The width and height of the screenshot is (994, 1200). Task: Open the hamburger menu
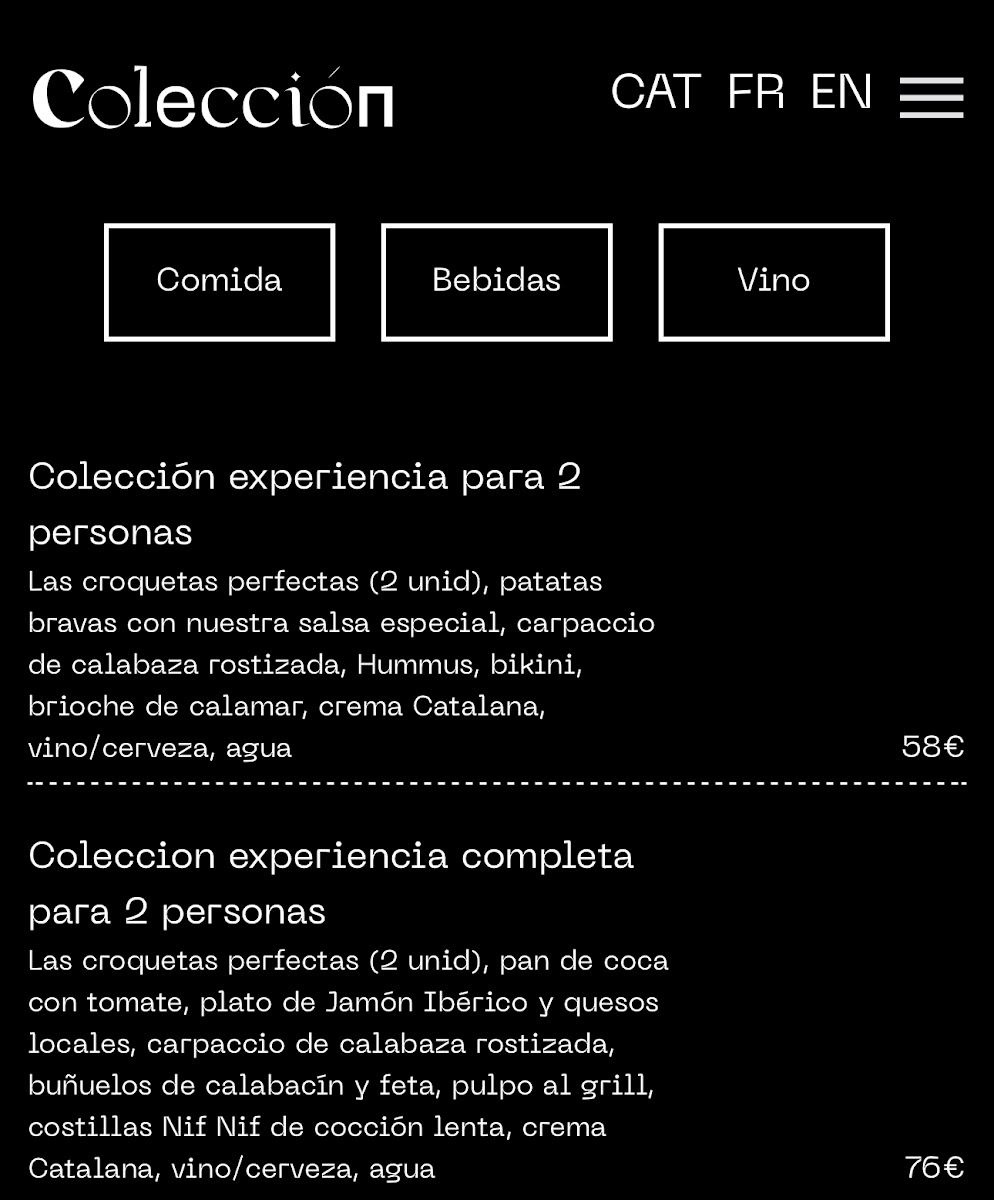[931, 97]
